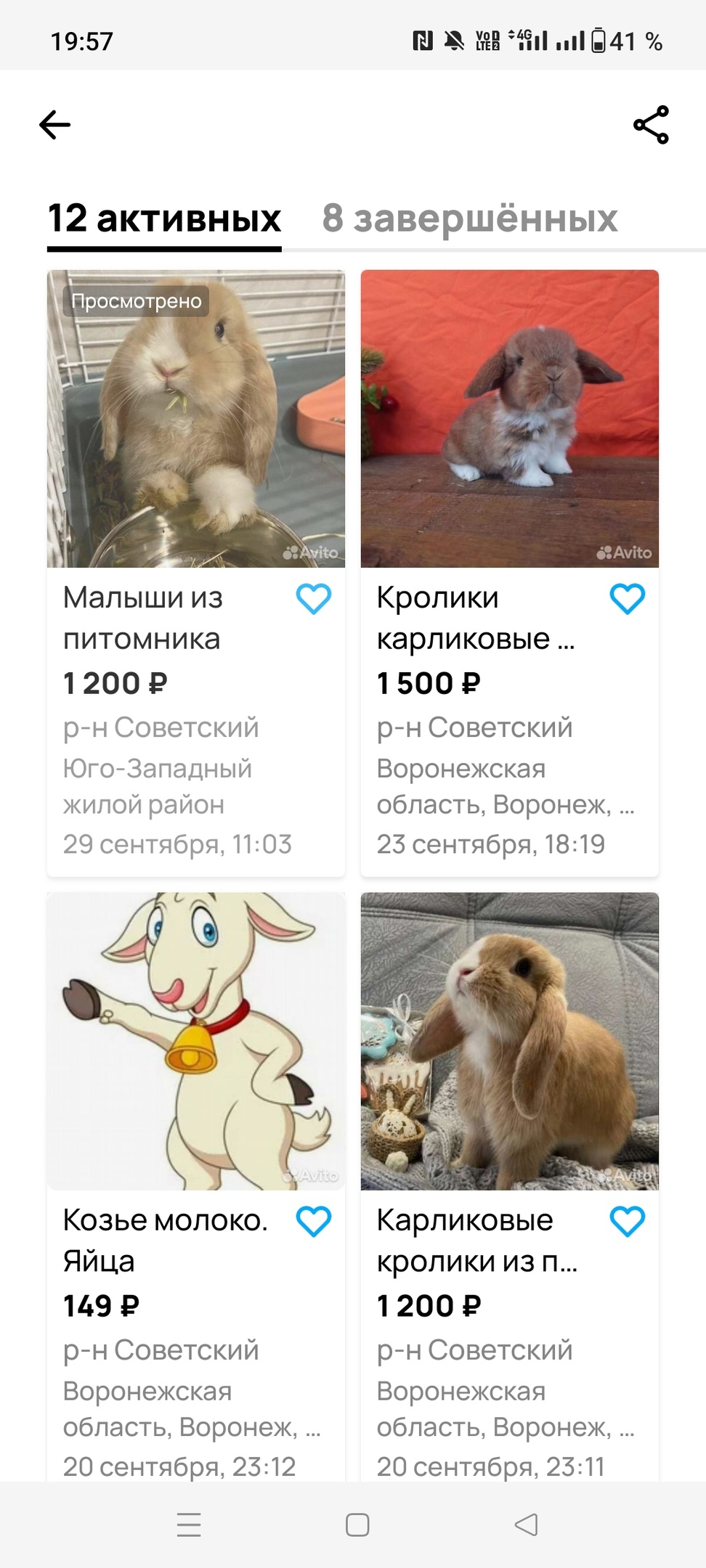
Task: Open the Кролики карликовые listing for 1 500 ₽
Action: 510,573
